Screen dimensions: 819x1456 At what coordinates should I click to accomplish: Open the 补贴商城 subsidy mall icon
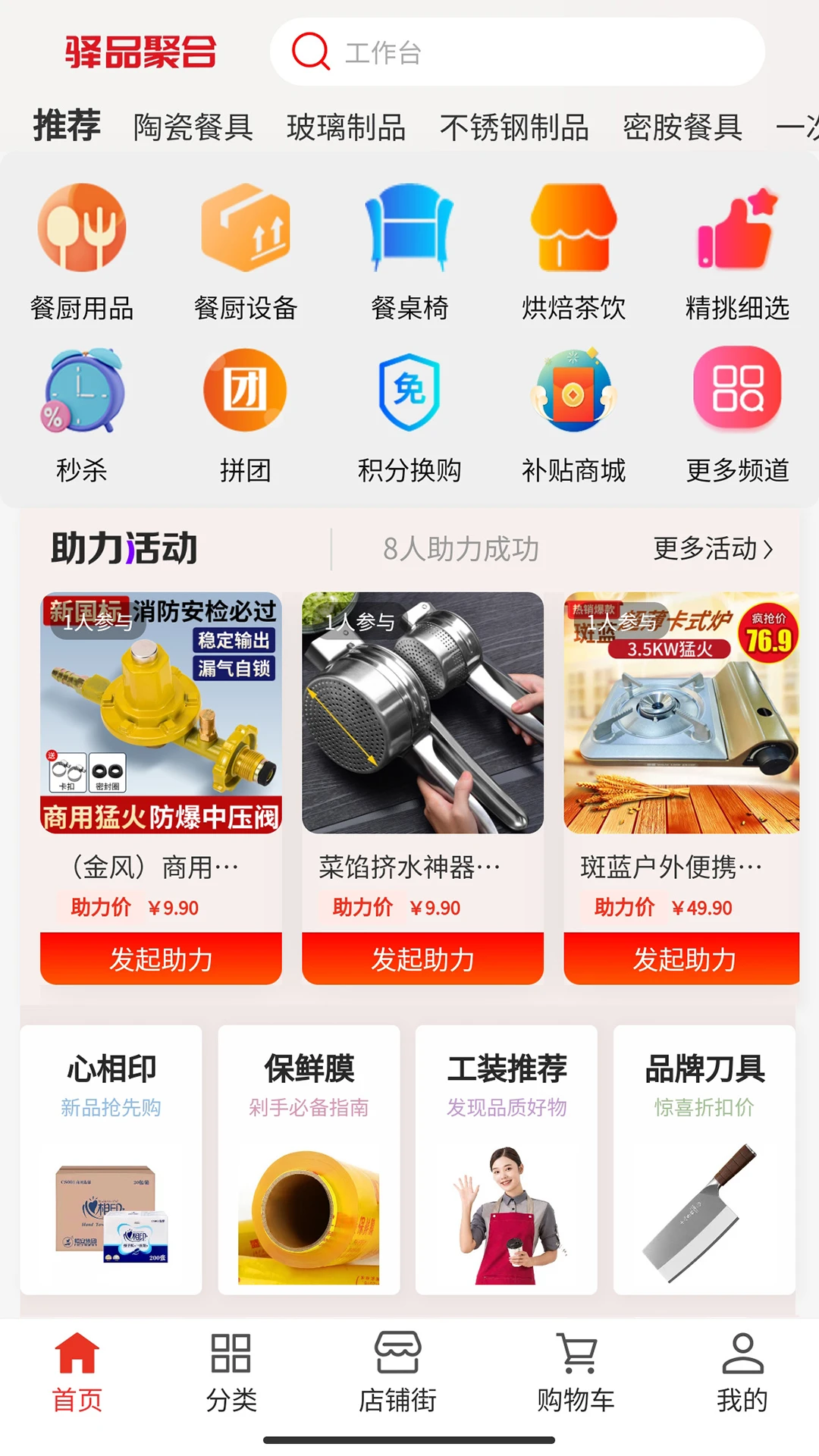coord(572,391)
